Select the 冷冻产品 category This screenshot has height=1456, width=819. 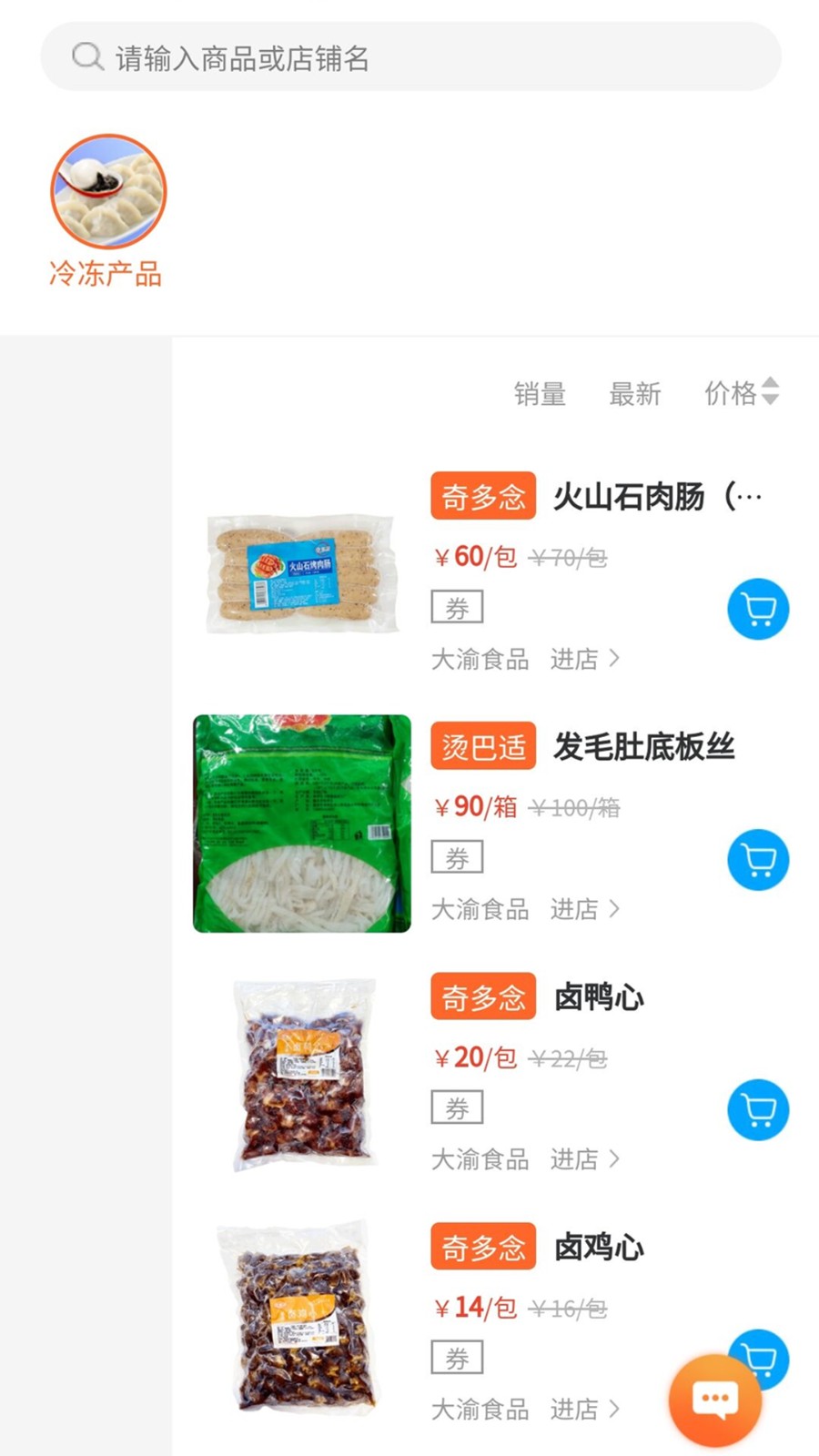coord(107,211)
